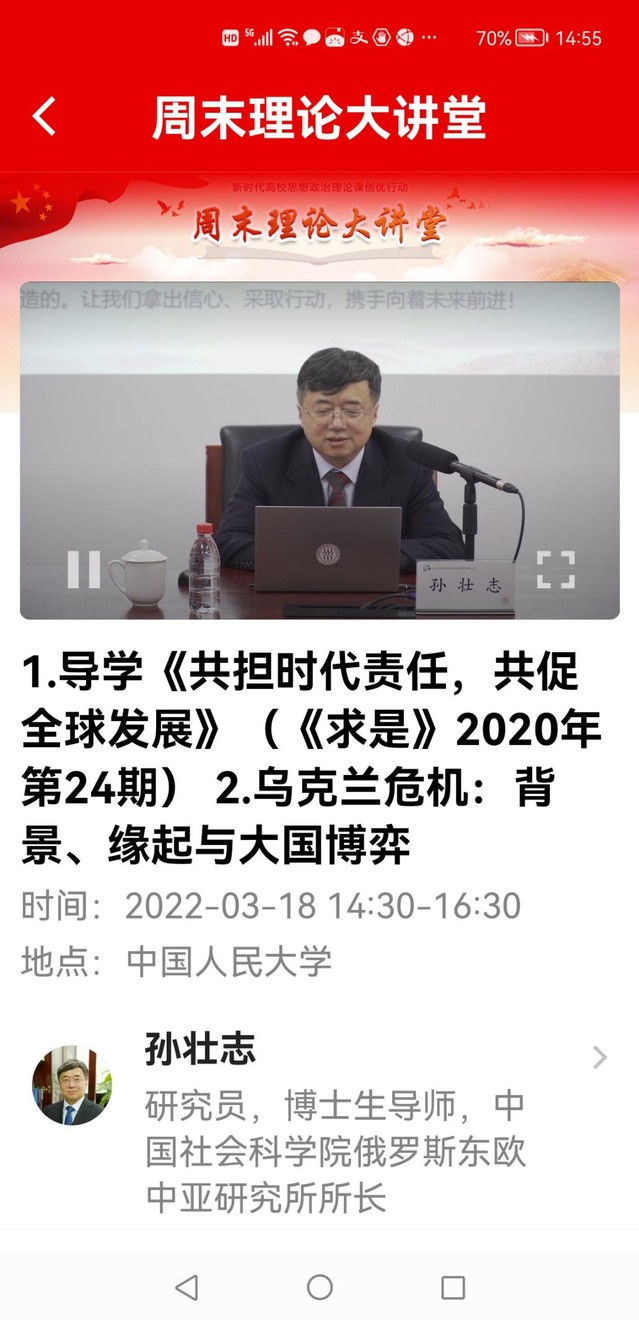Go back from 周末理论大讲堂 page
The width and height of the screenshot is (639, 1320).
(x=44, y=117)
